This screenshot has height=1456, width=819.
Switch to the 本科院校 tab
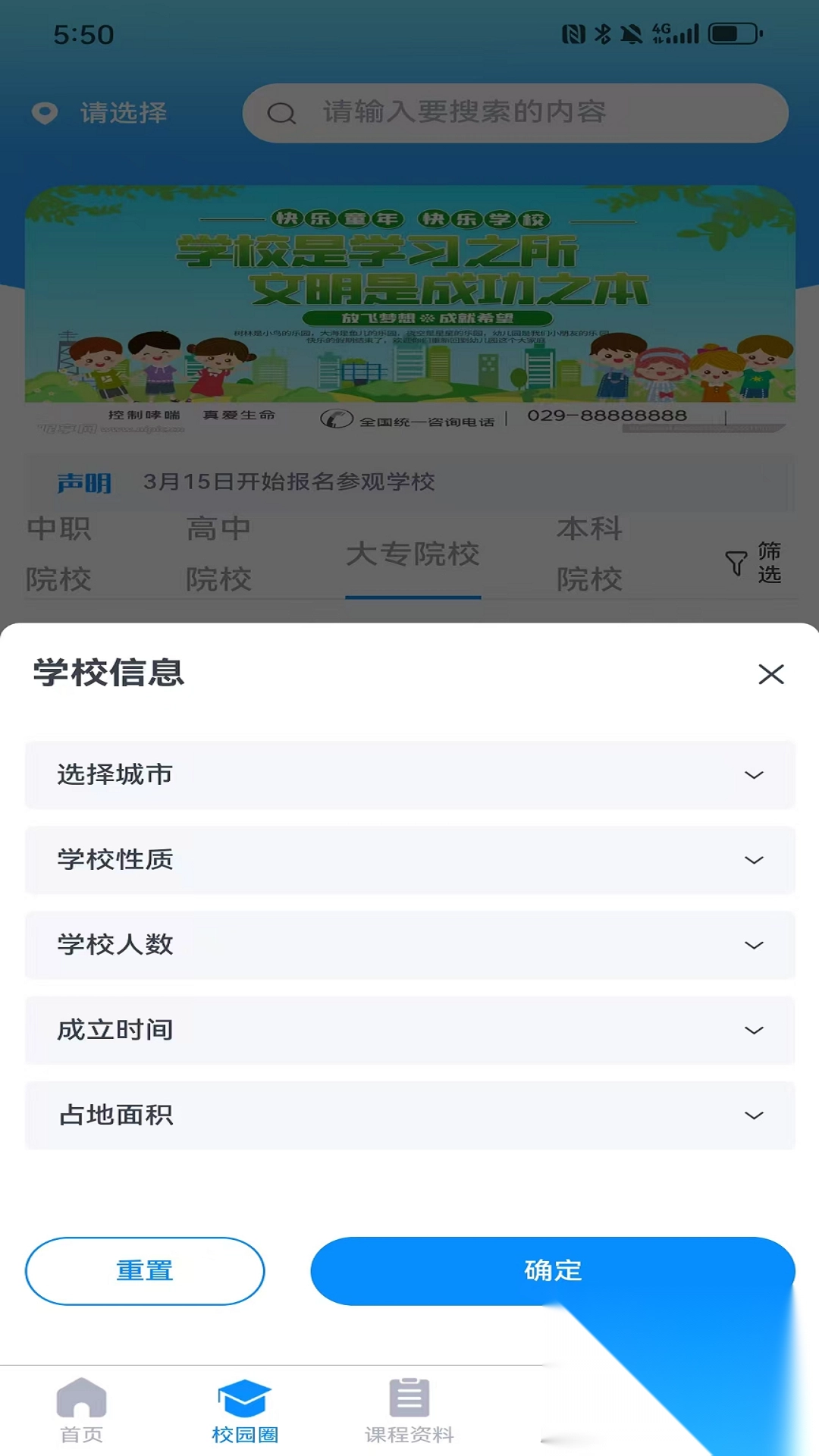coord(589,554)
